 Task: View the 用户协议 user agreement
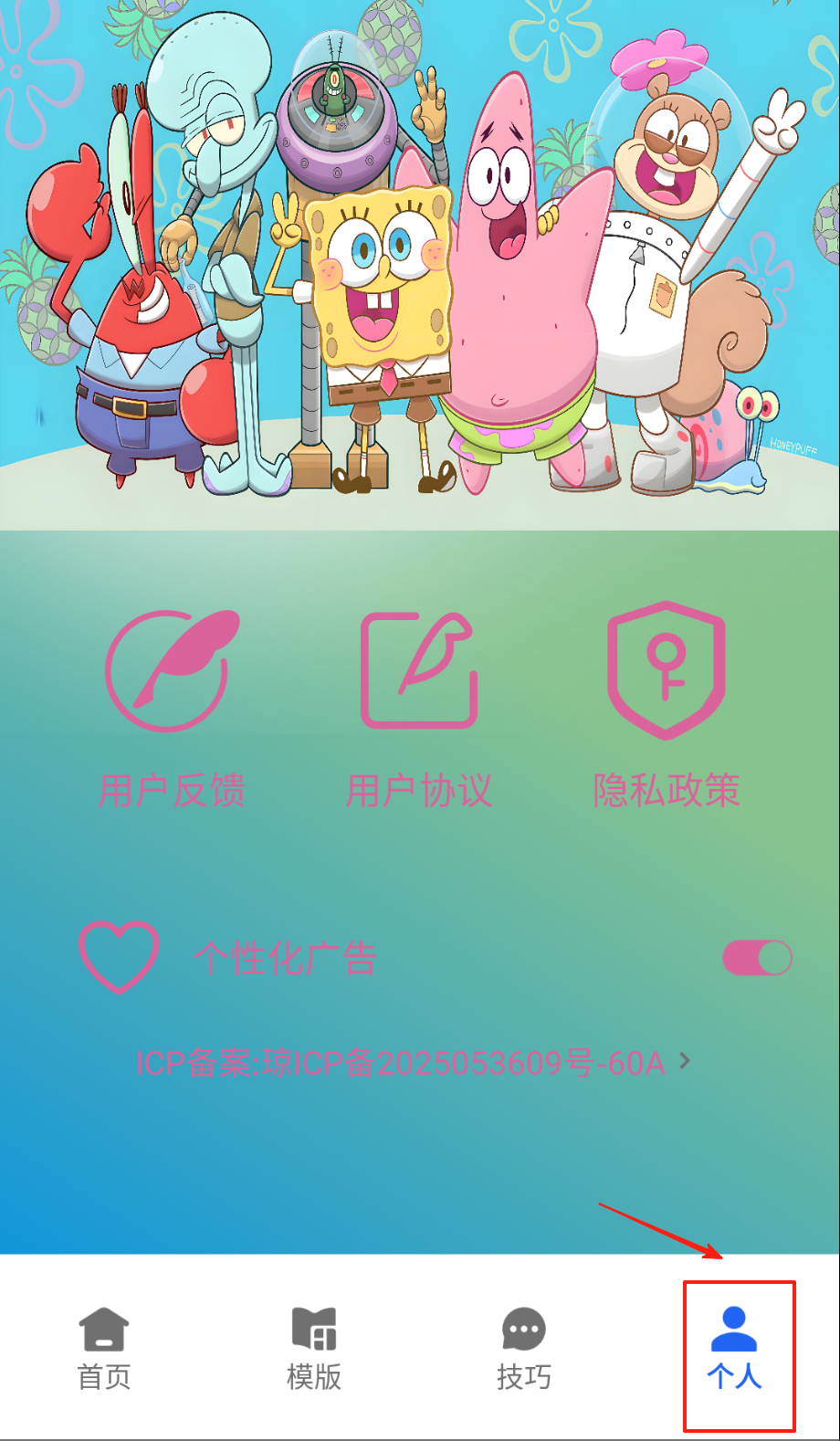(x=419, y=708)
